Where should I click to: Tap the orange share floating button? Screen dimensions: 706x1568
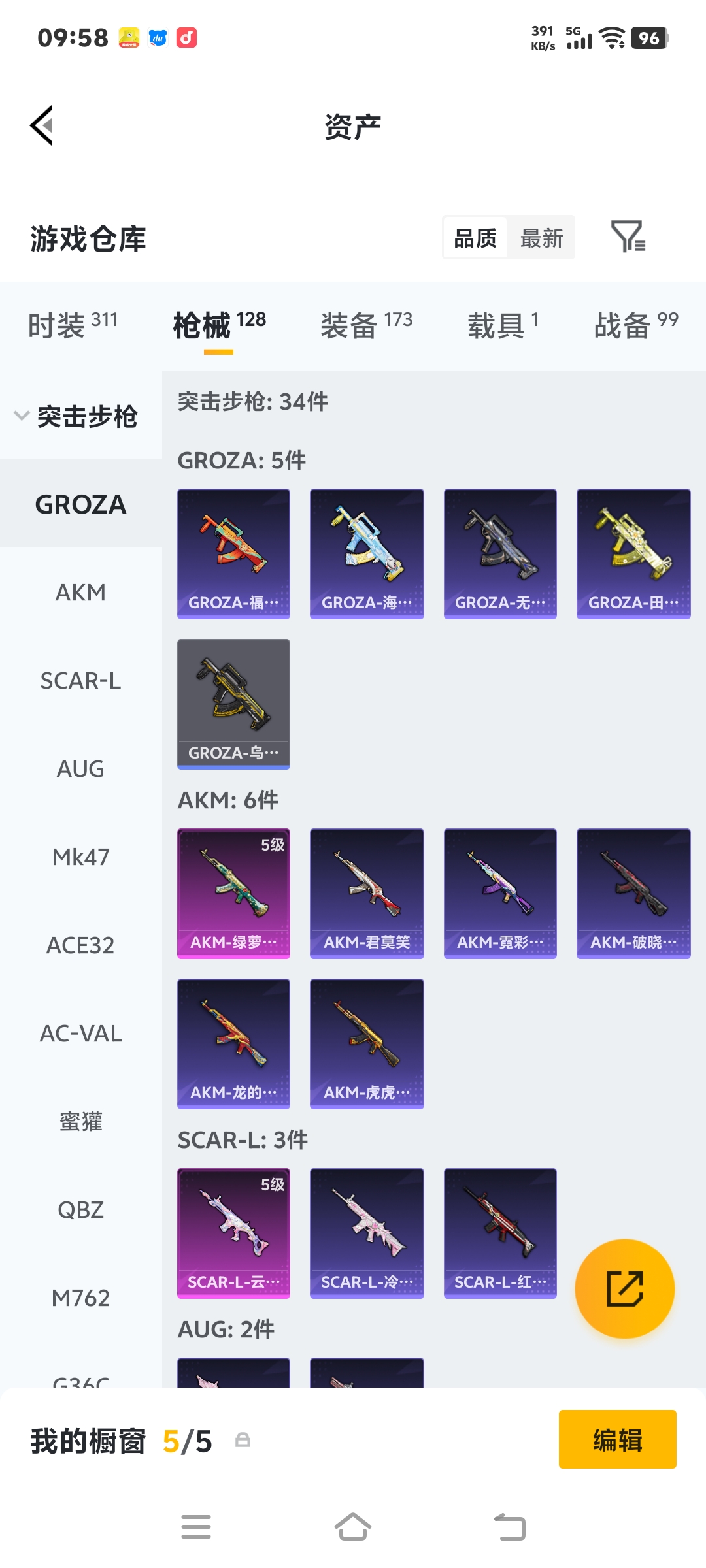[x=625, y=1288]
